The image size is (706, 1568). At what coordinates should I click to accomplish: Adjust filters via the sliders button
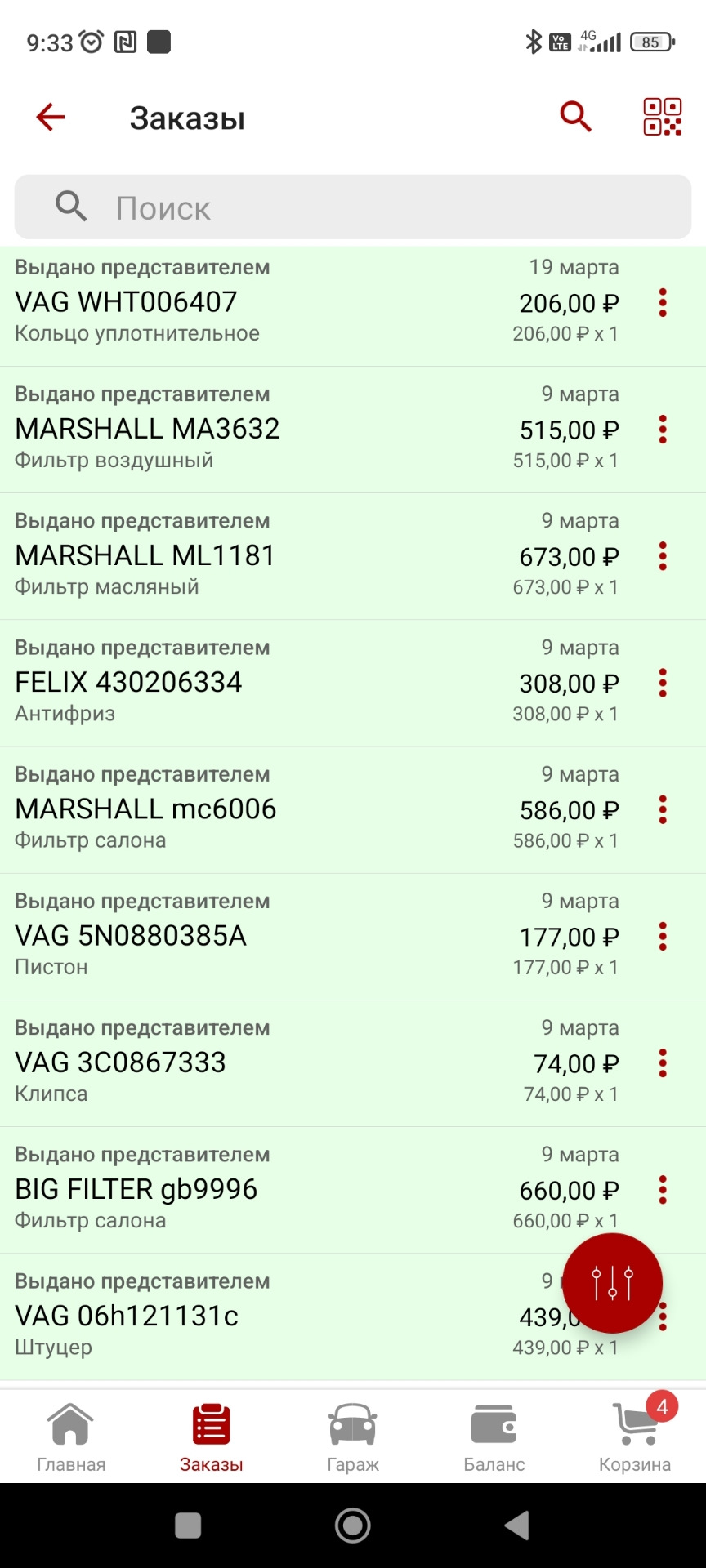click(x=611, y=1282)
